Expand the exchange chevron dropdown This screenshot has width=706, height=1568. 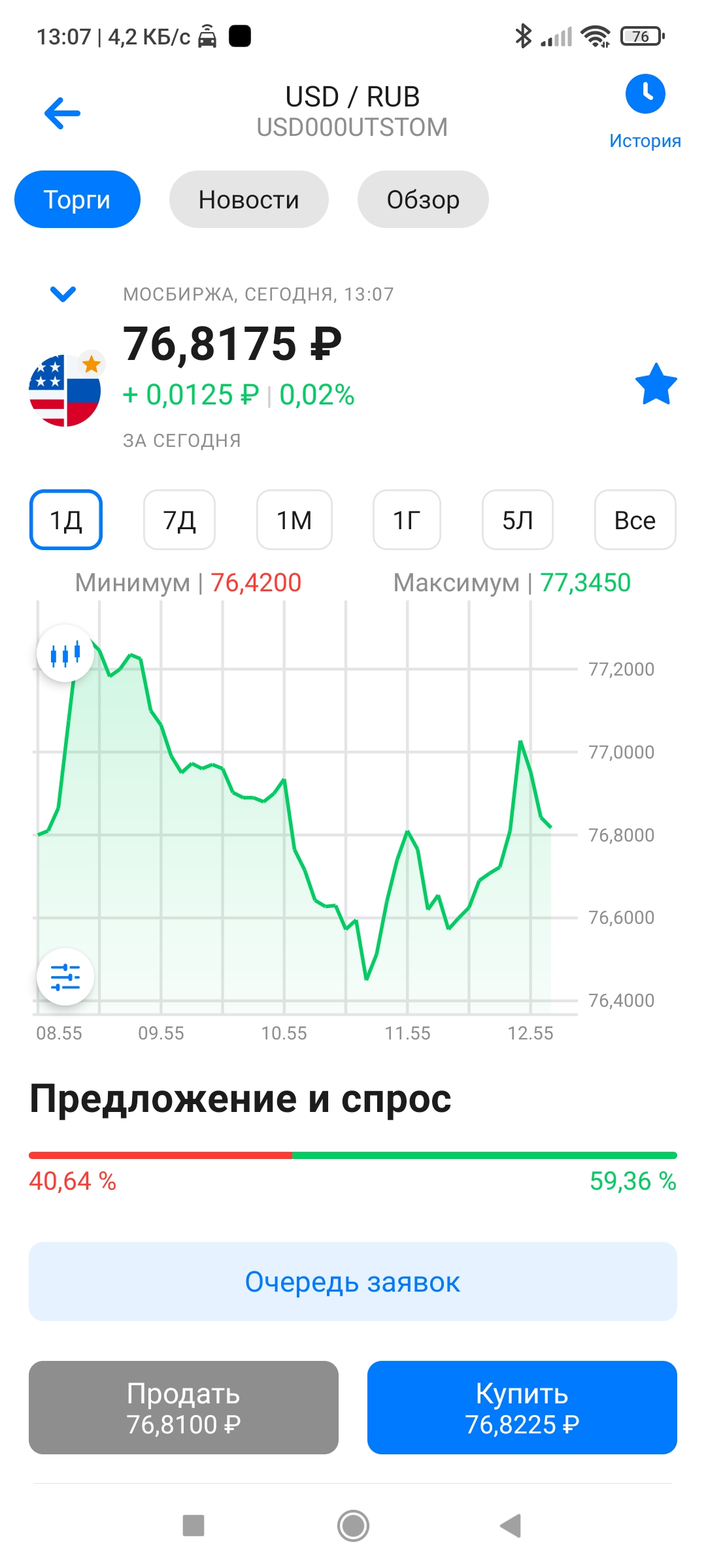point(63,294)
